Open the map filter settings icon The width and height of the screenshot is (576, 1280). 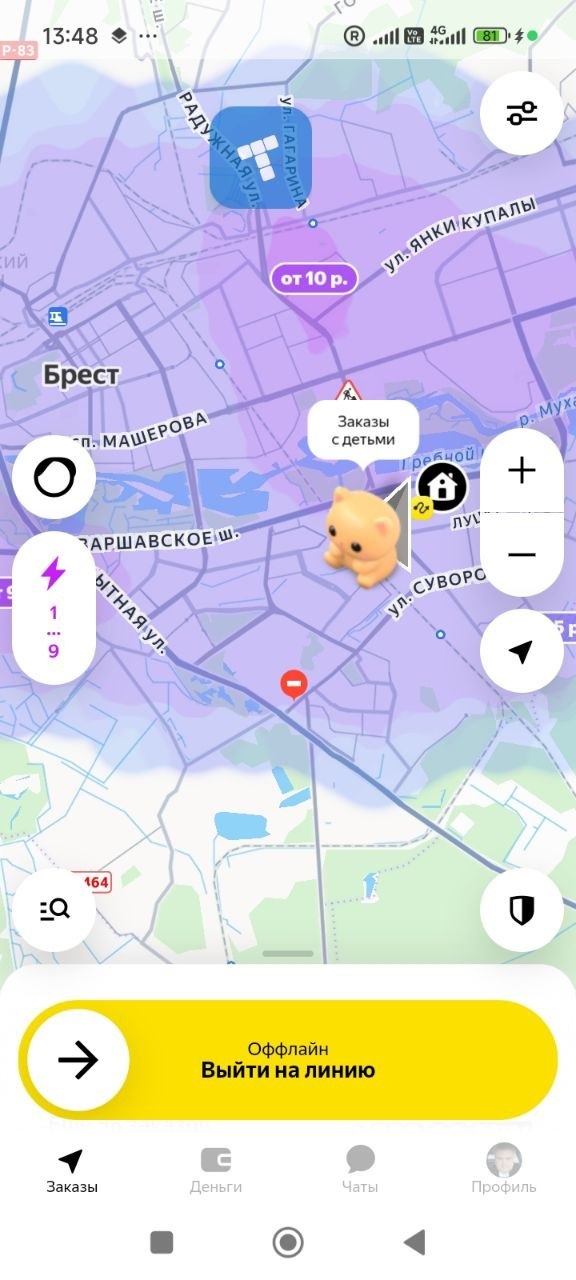pyautogui.click(x=522, y=113)
